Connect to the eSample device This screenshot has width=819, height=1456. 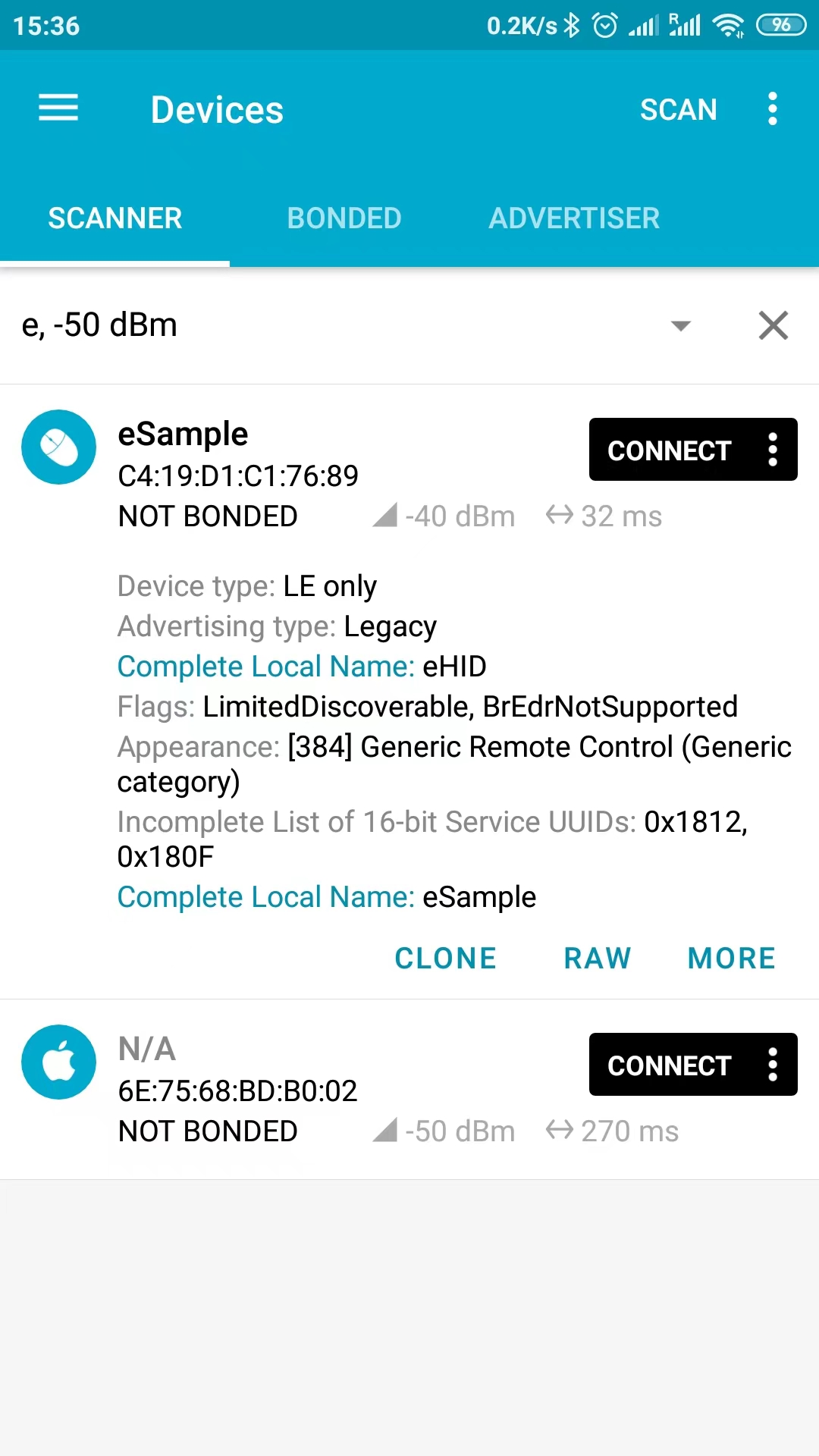(669, 450)
